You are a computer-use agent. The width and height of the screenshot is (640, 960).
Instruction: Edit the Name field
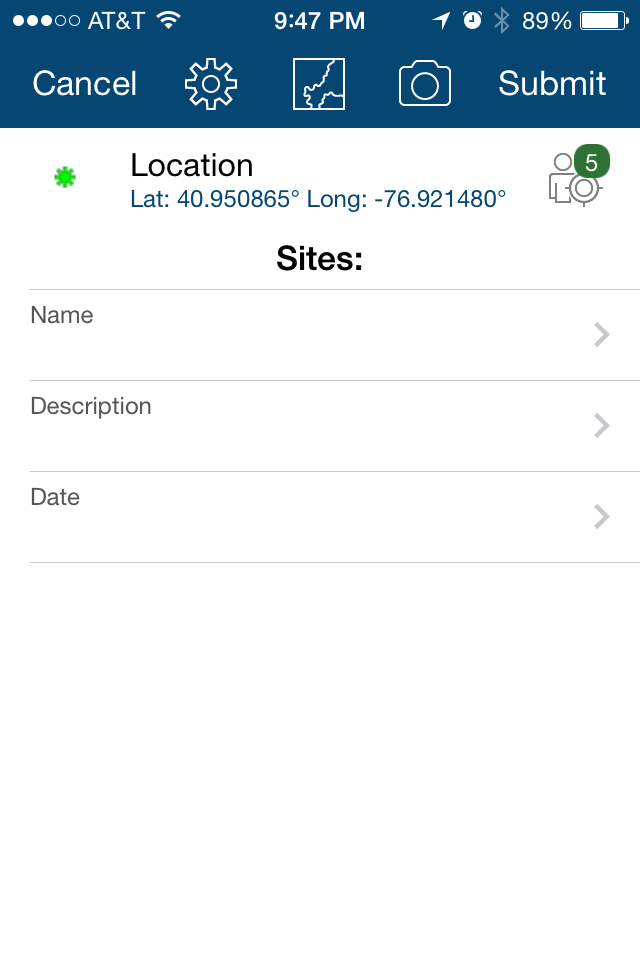320,335
